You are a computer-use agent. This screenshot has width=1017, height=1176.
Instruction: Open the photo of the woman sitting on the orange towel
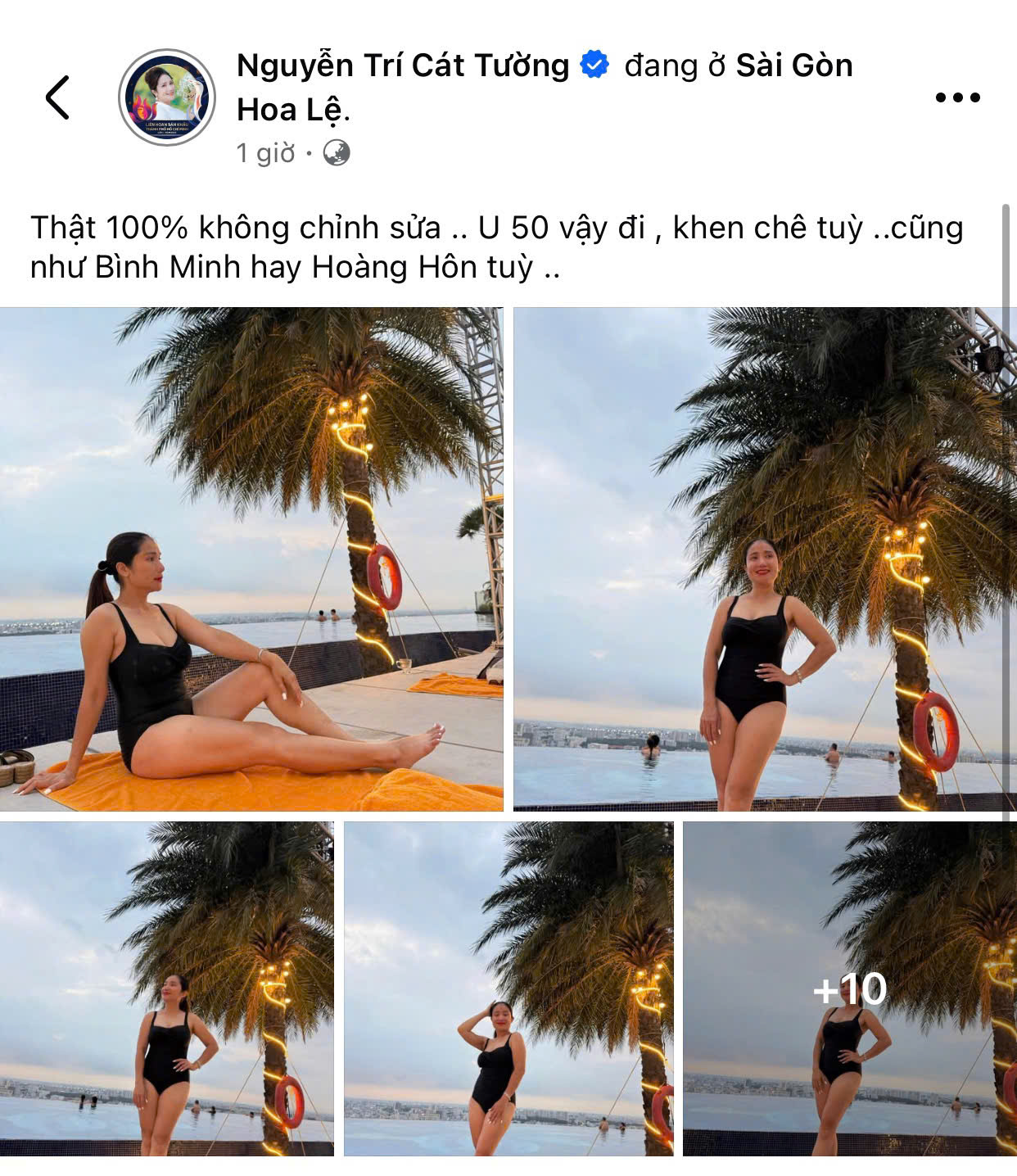point(251,559)
